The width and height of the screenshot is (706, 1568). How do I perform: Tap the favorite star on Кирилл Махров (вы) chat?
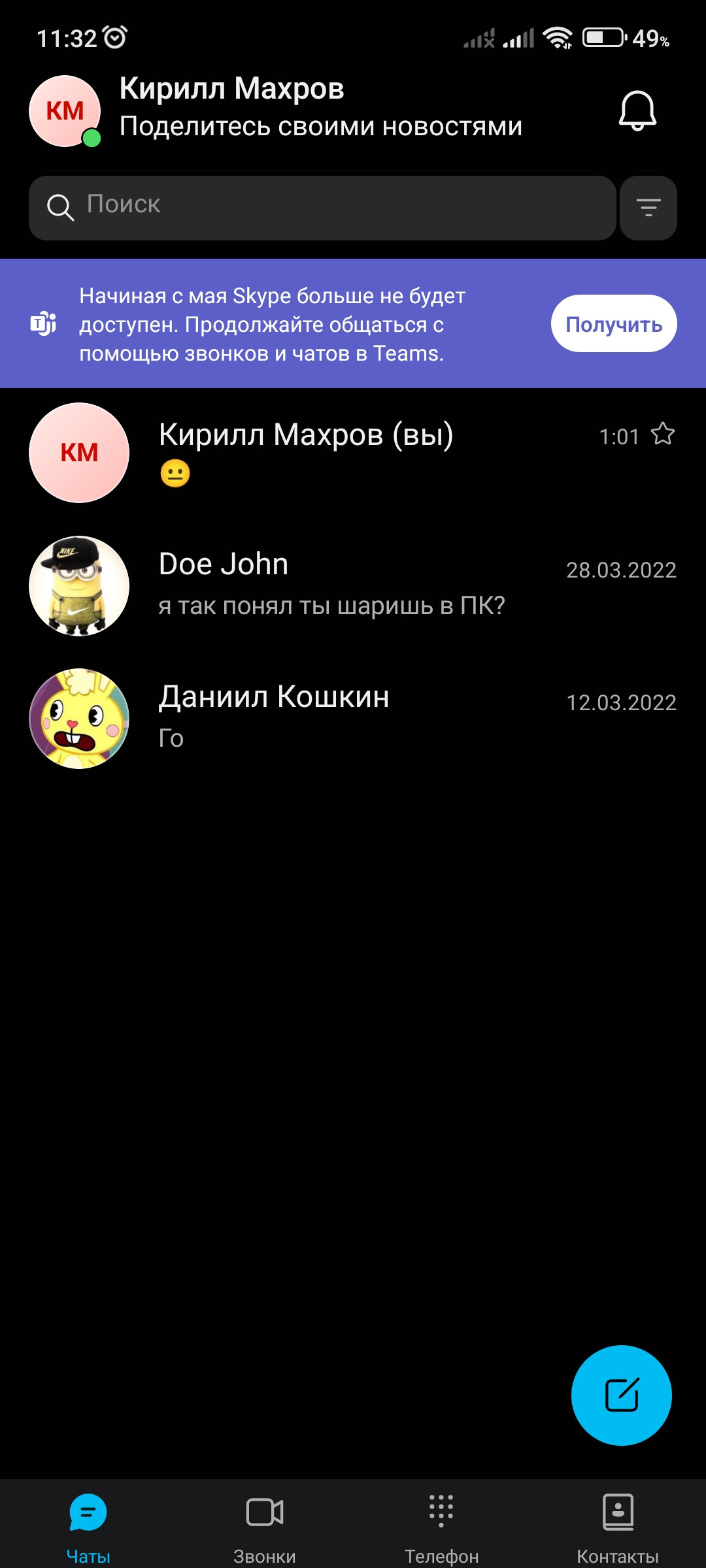tap(663, 434)
